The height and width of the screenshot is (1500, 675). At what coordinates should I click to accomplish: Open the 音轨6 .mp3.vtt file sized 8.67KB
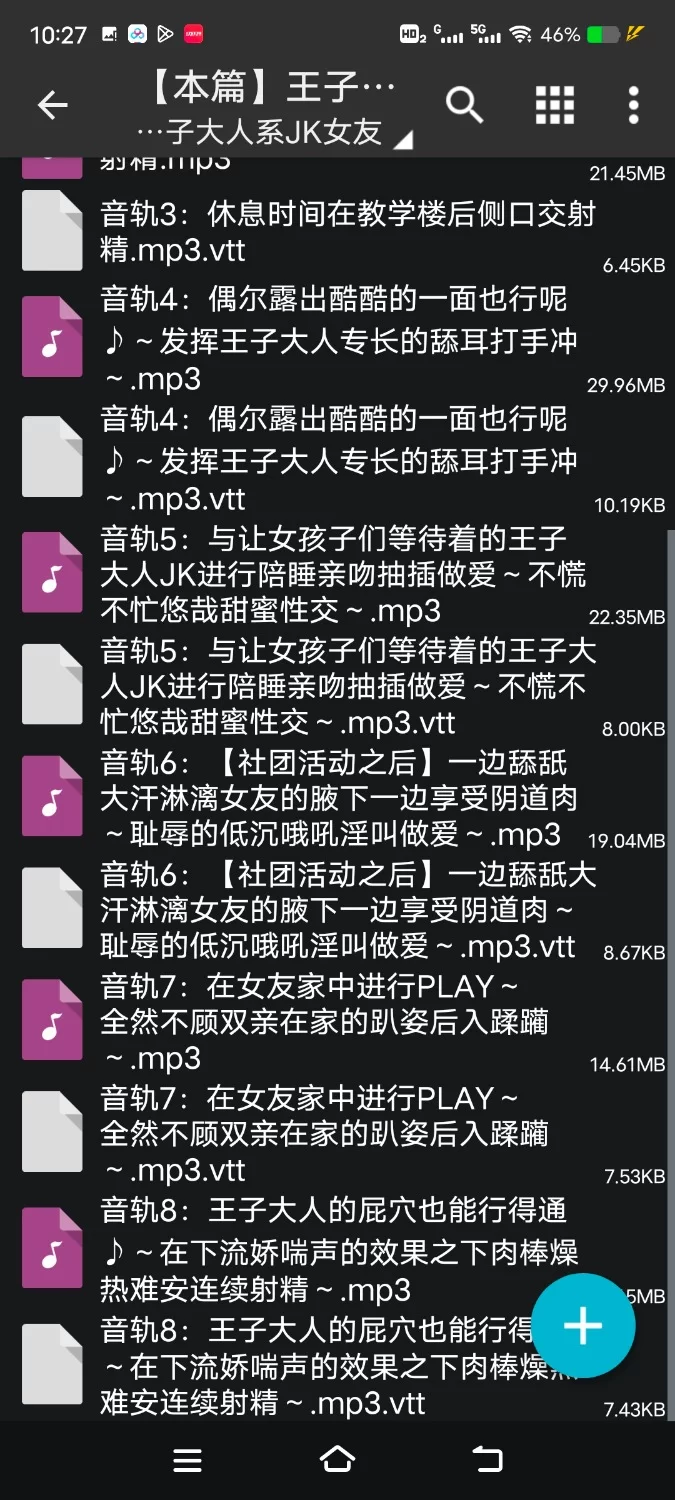pos(340,910)
